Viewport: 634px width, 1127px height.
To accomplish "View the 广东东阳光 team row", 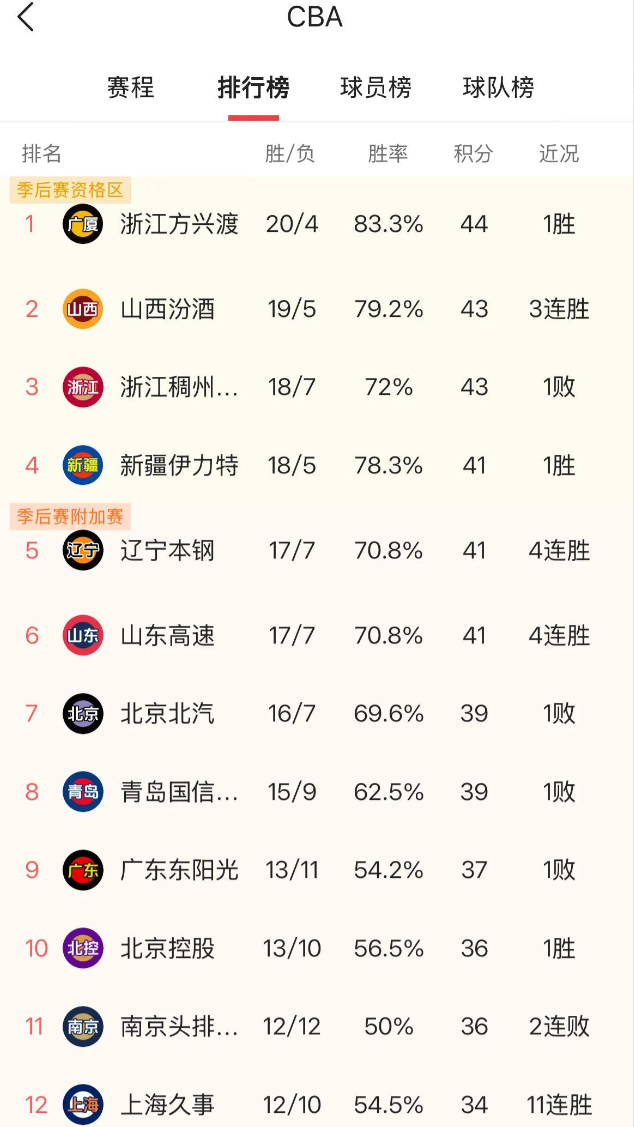I will point(317,870).
